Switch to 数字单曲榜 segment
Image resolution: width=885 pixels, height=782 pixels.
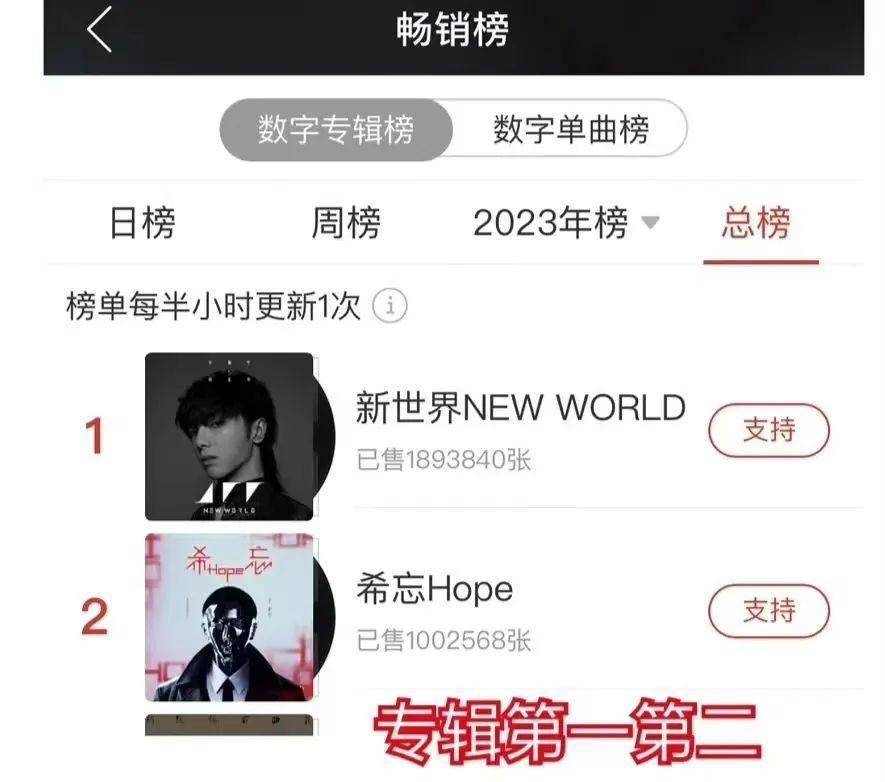[570, 130]
